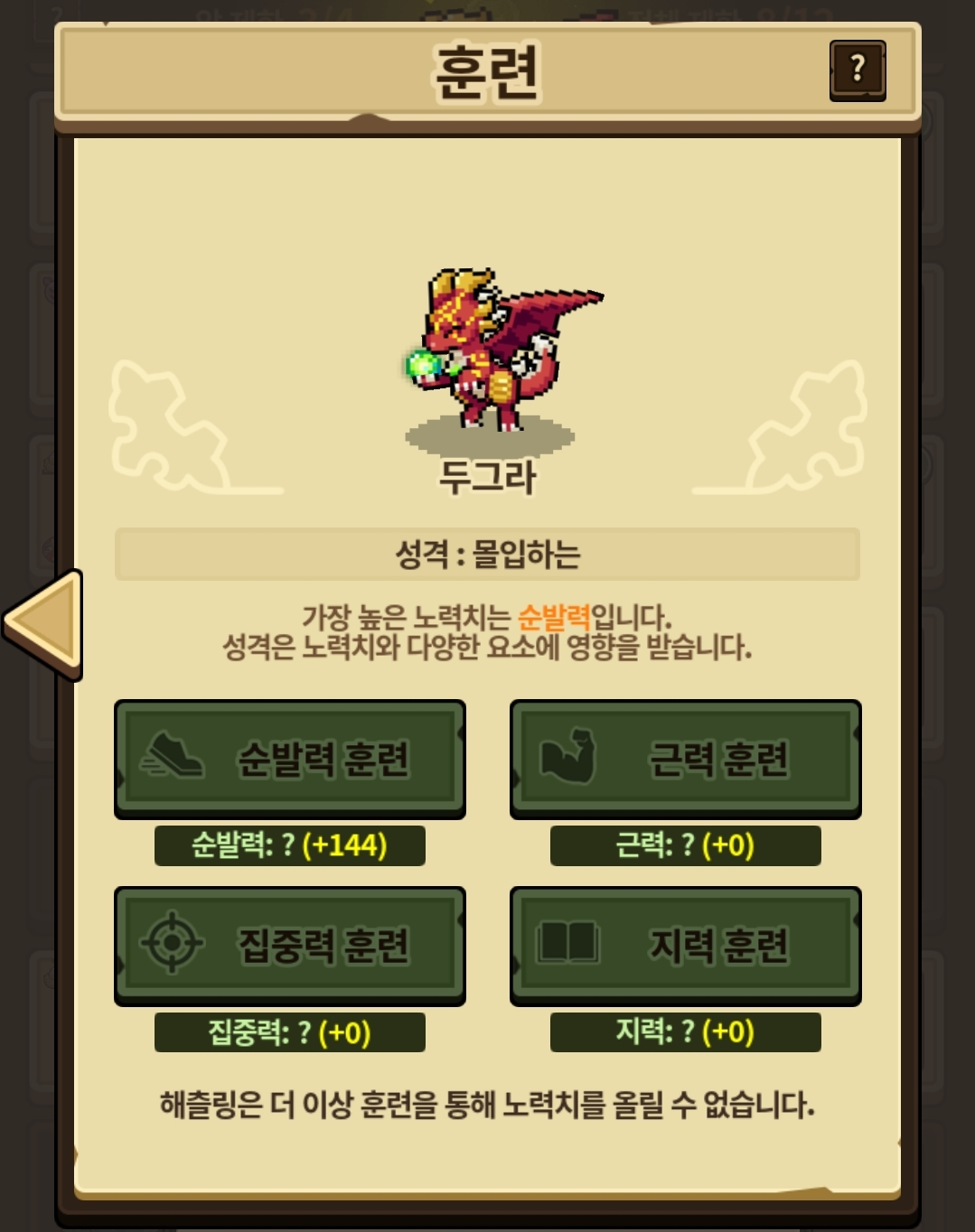Image resolution: width=975 pixels, height=1232 pixels.
Task: Choose 집중력 훈련 training button
Action: pos(290,946)
